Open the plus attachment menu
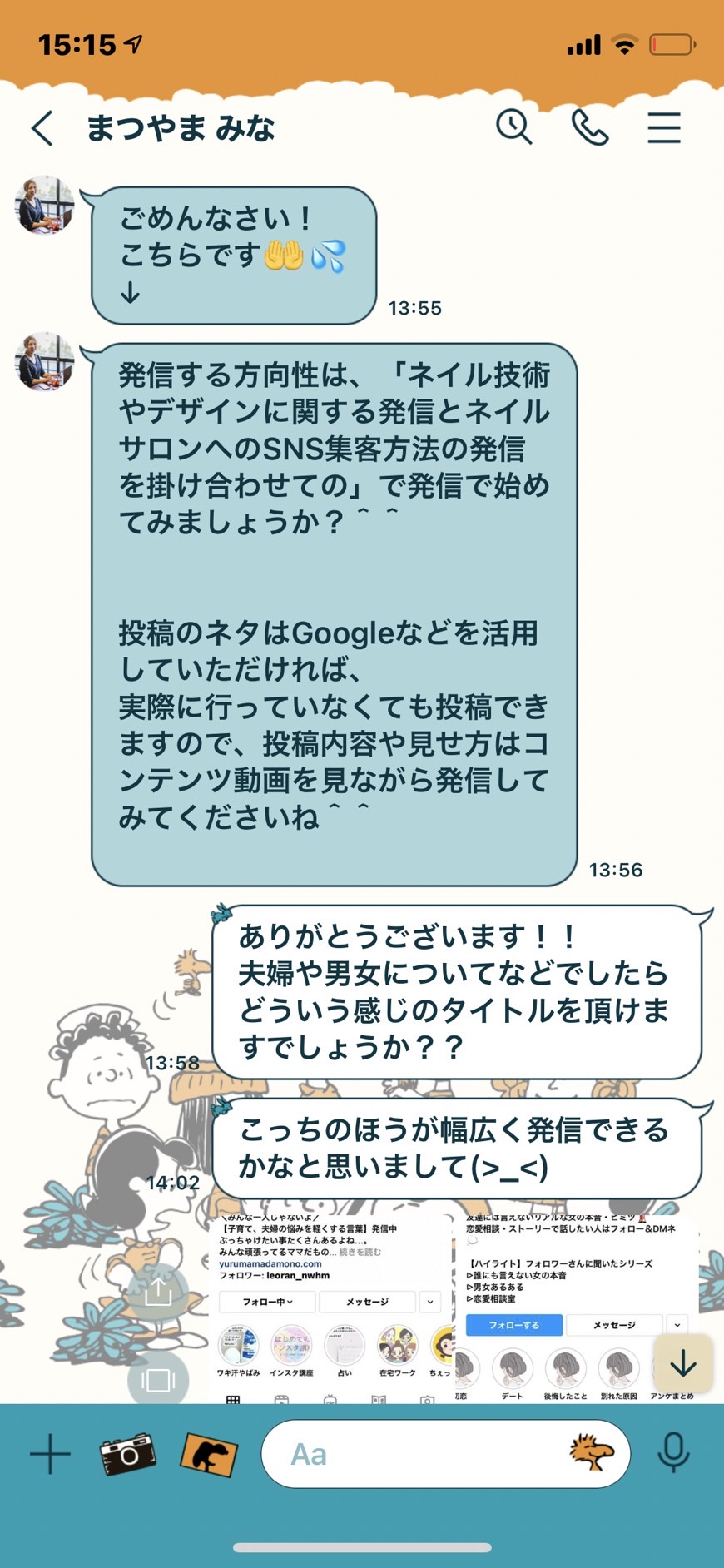Screen dimensions: 724x1568 click(50, 1453)
